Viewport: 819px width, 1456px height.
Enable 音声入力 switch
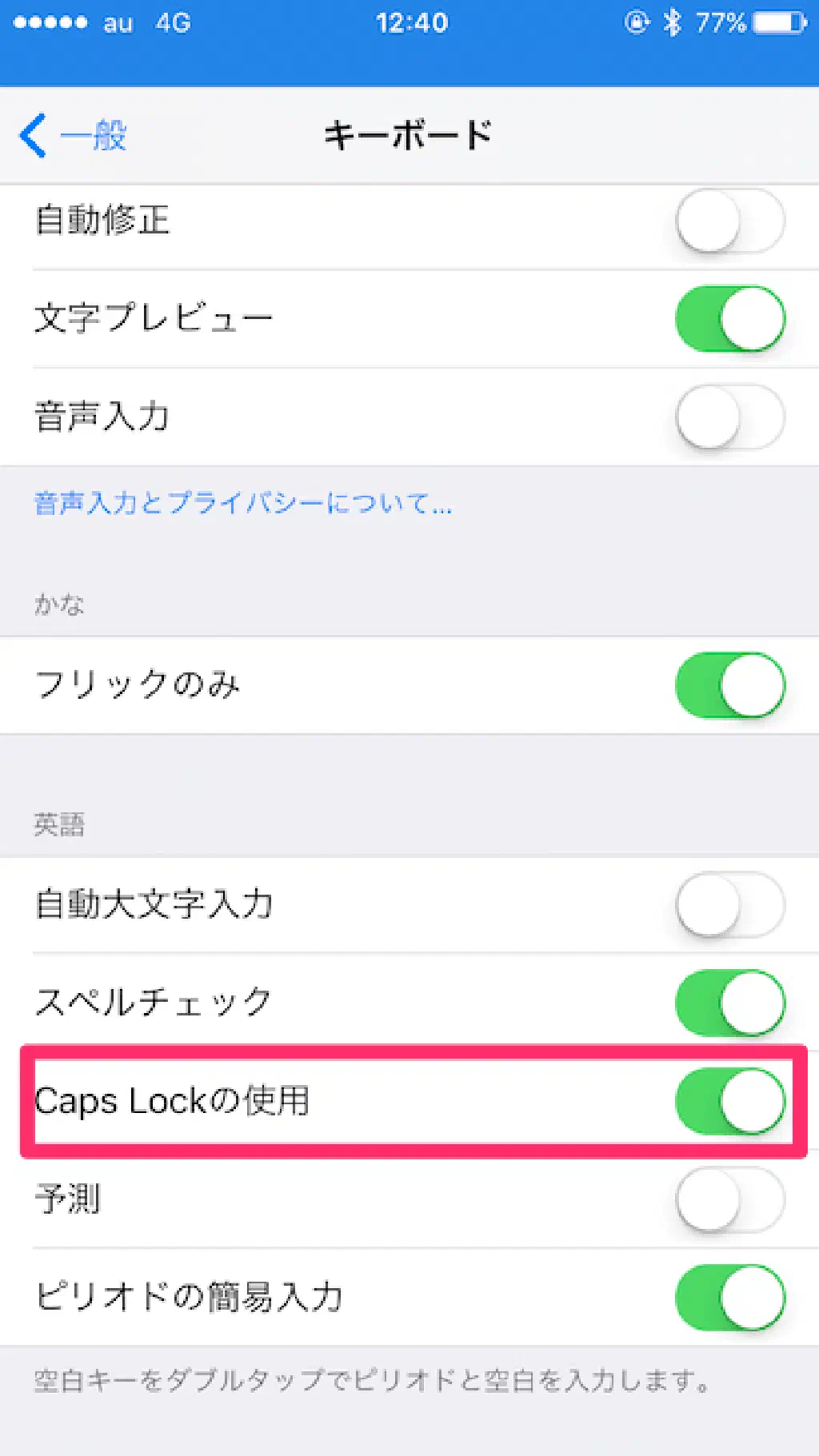729,417
